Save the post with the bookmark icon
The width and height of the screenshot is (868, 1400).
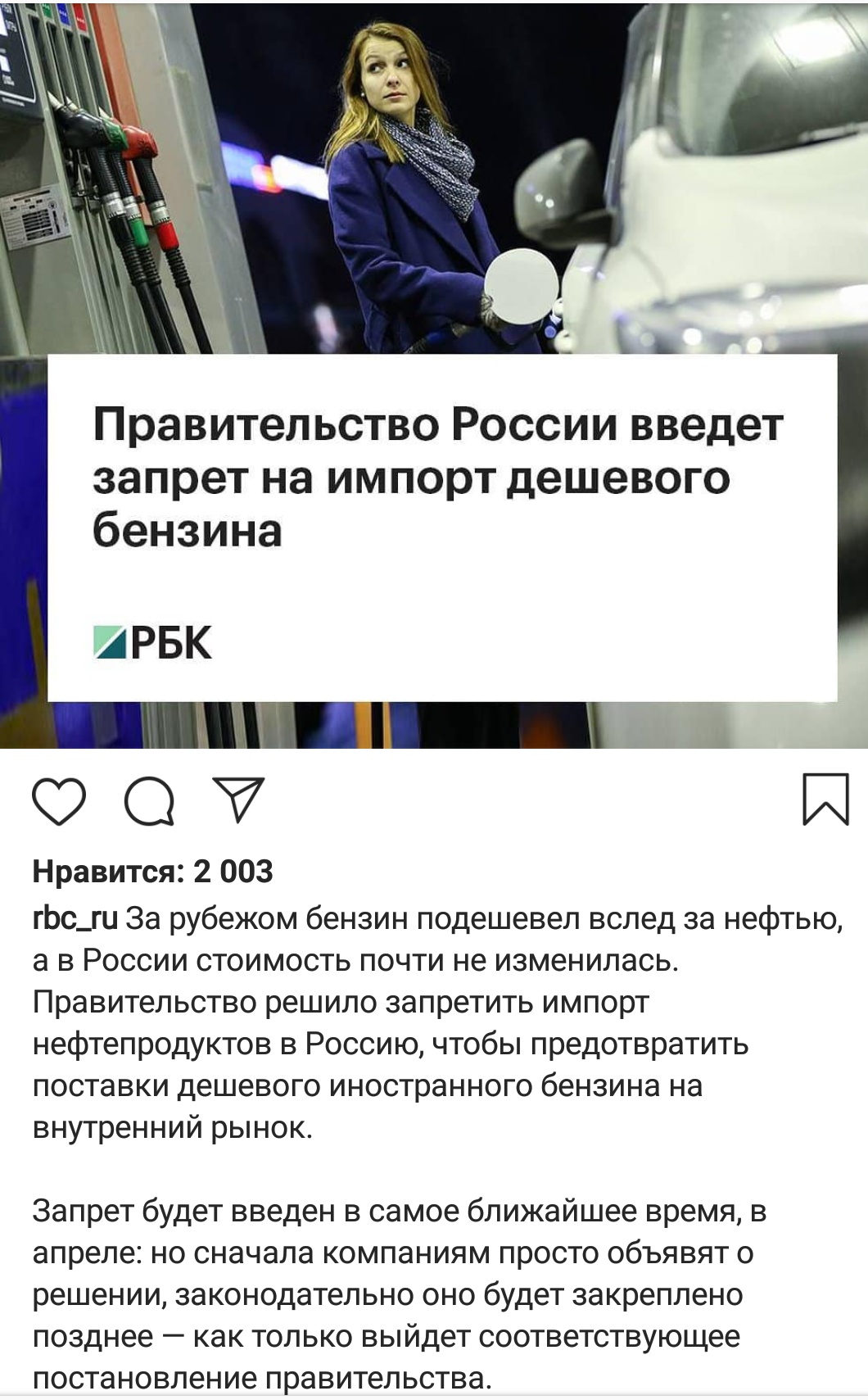[825, 799]
